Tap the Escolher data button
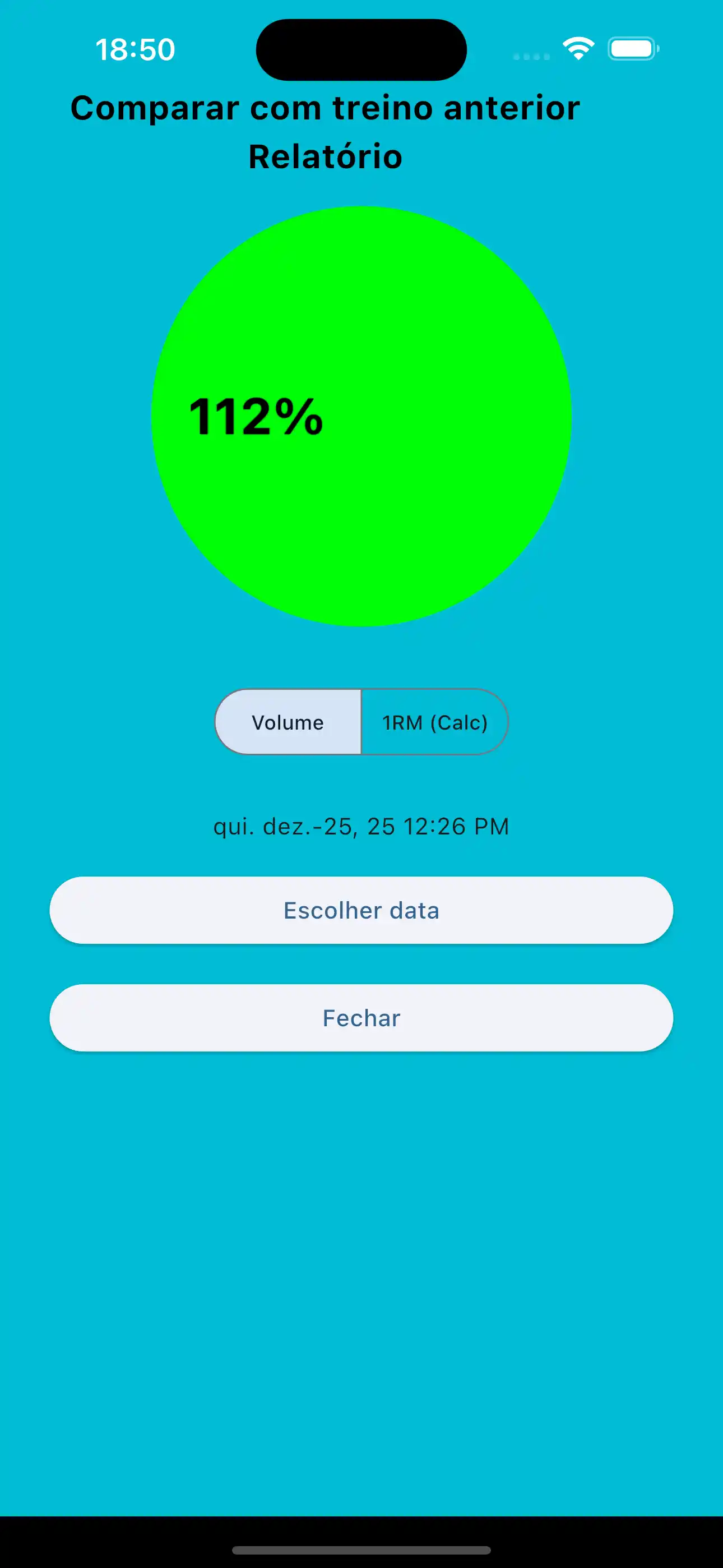The height and width of the screenshot is (1568, 723). click(361, 910)
